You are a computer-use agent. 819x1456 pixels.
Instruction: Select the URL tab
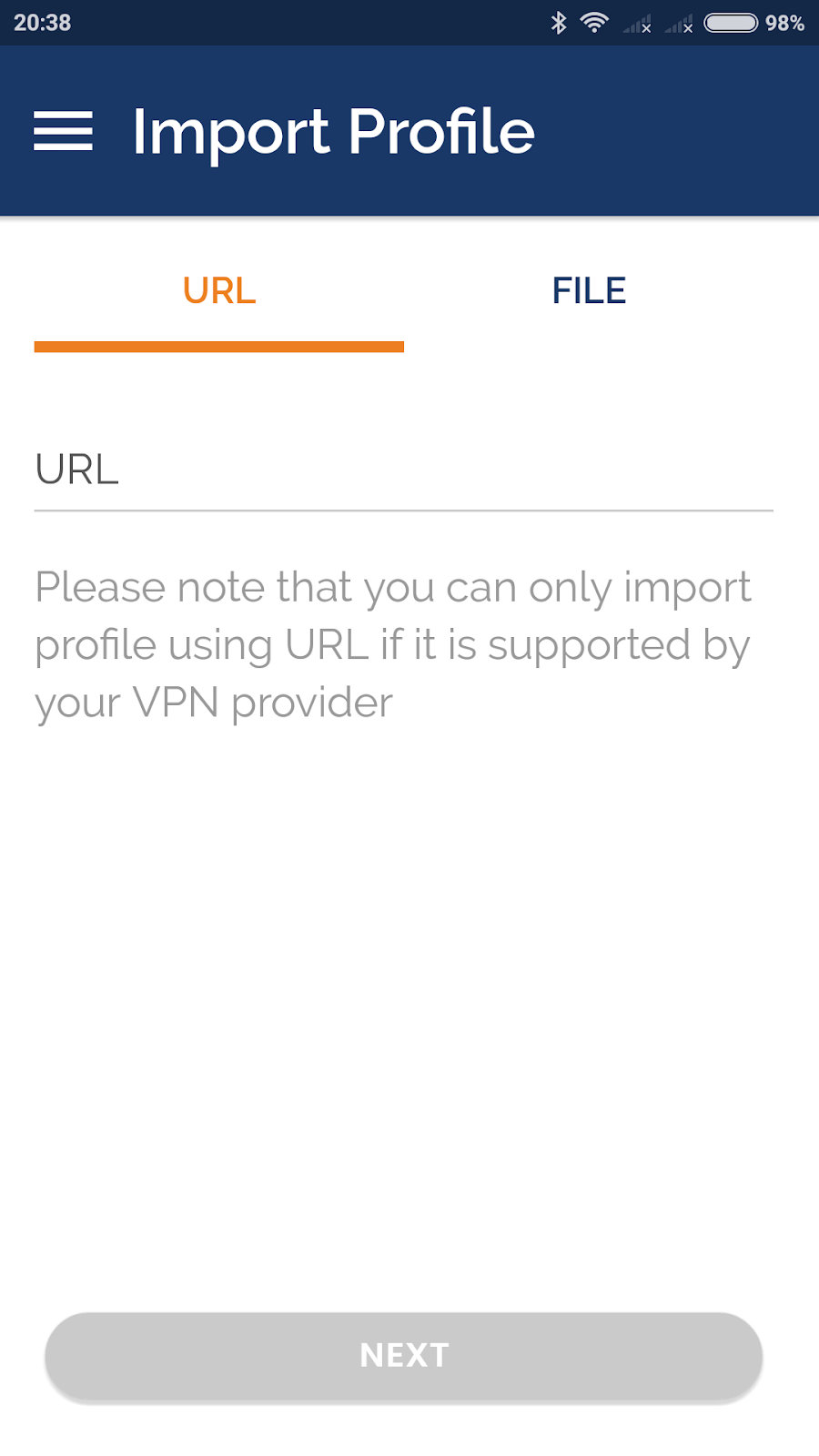coord(219,291)
